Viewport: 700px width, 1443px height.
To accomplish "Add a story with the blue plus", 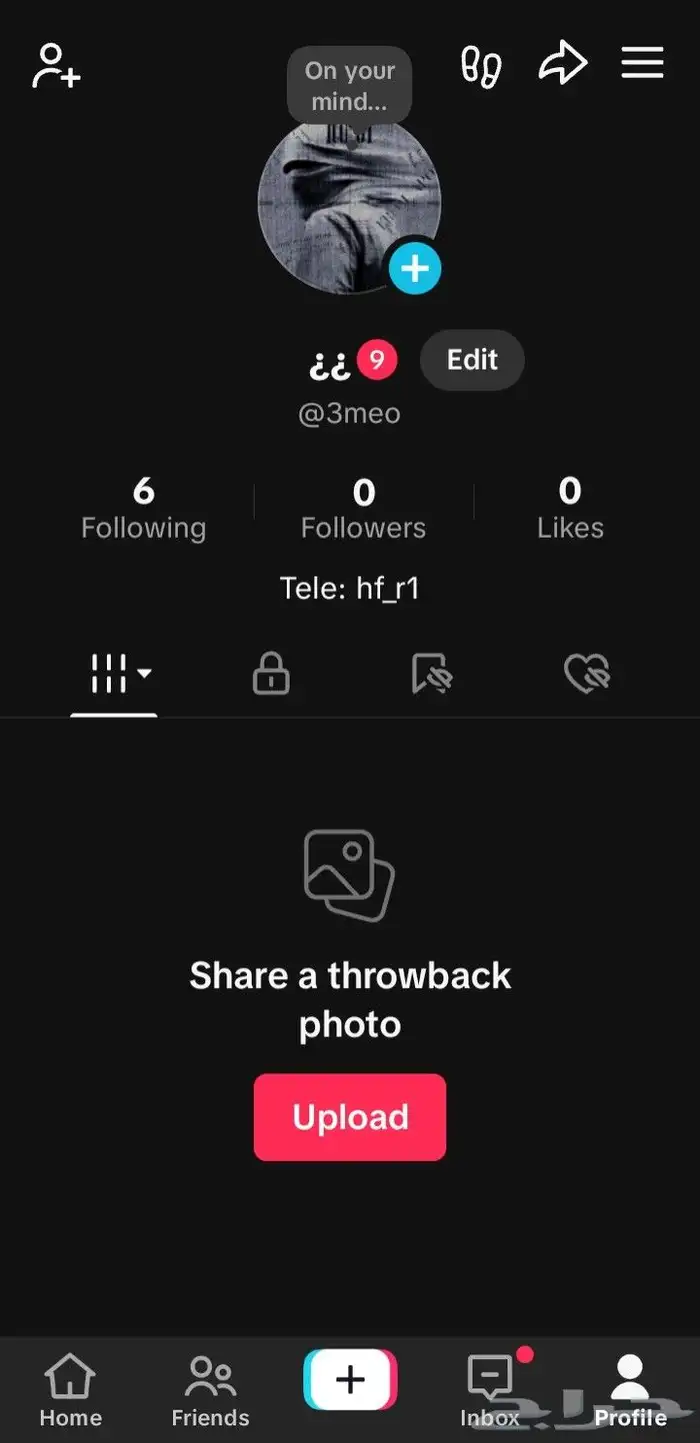I will click(x=414, y=268).
